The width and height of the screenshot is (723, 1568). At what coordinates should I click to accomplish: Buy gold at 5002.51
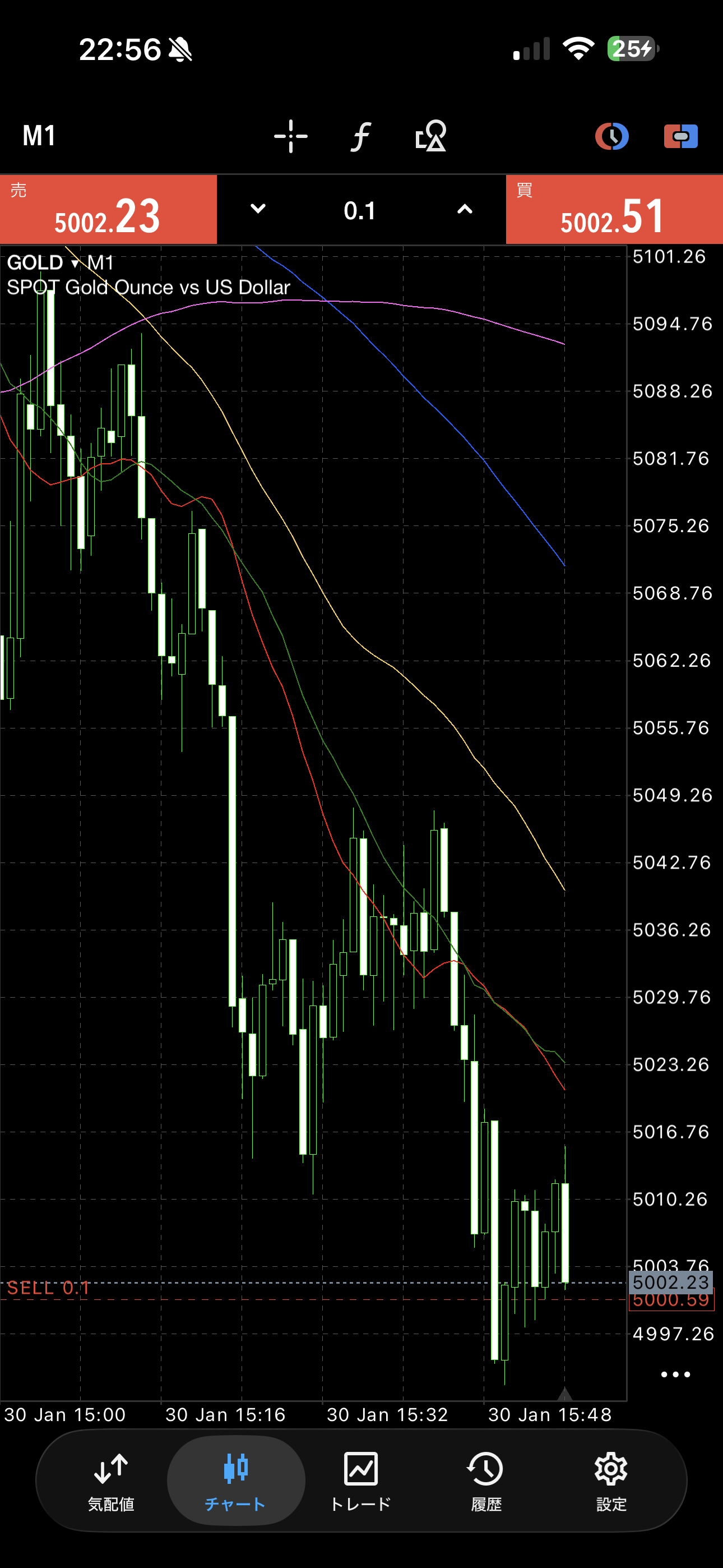pyautogui.click(x=614, y=210)
